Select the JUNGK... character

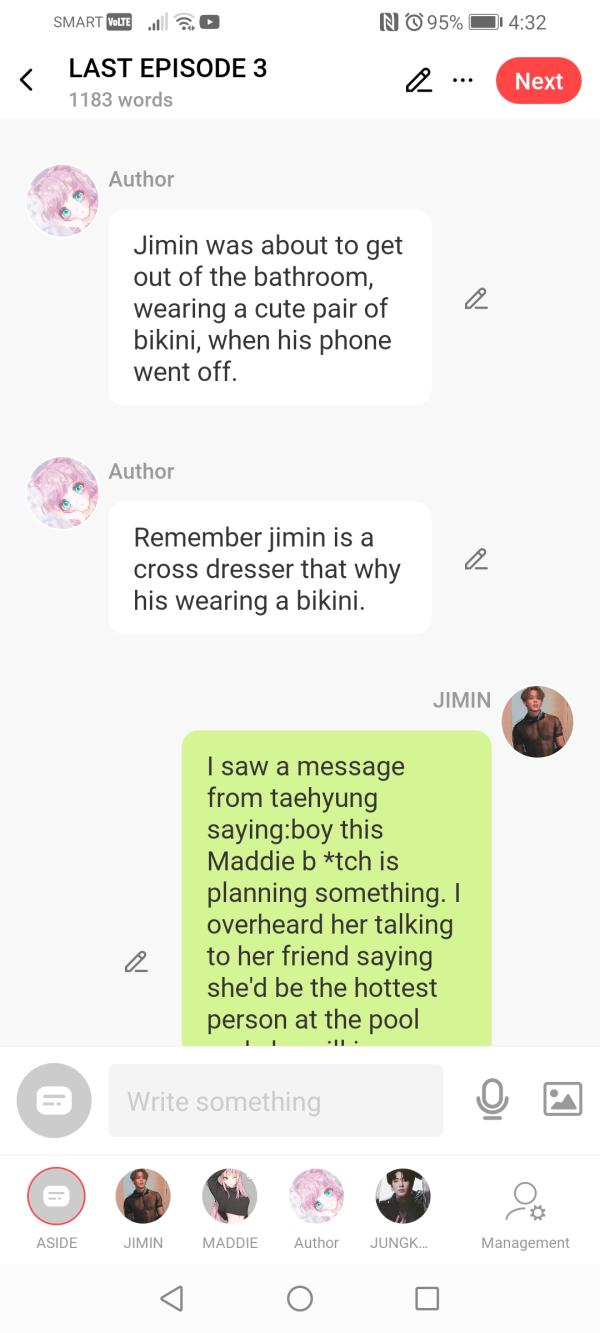(403, 1196)
